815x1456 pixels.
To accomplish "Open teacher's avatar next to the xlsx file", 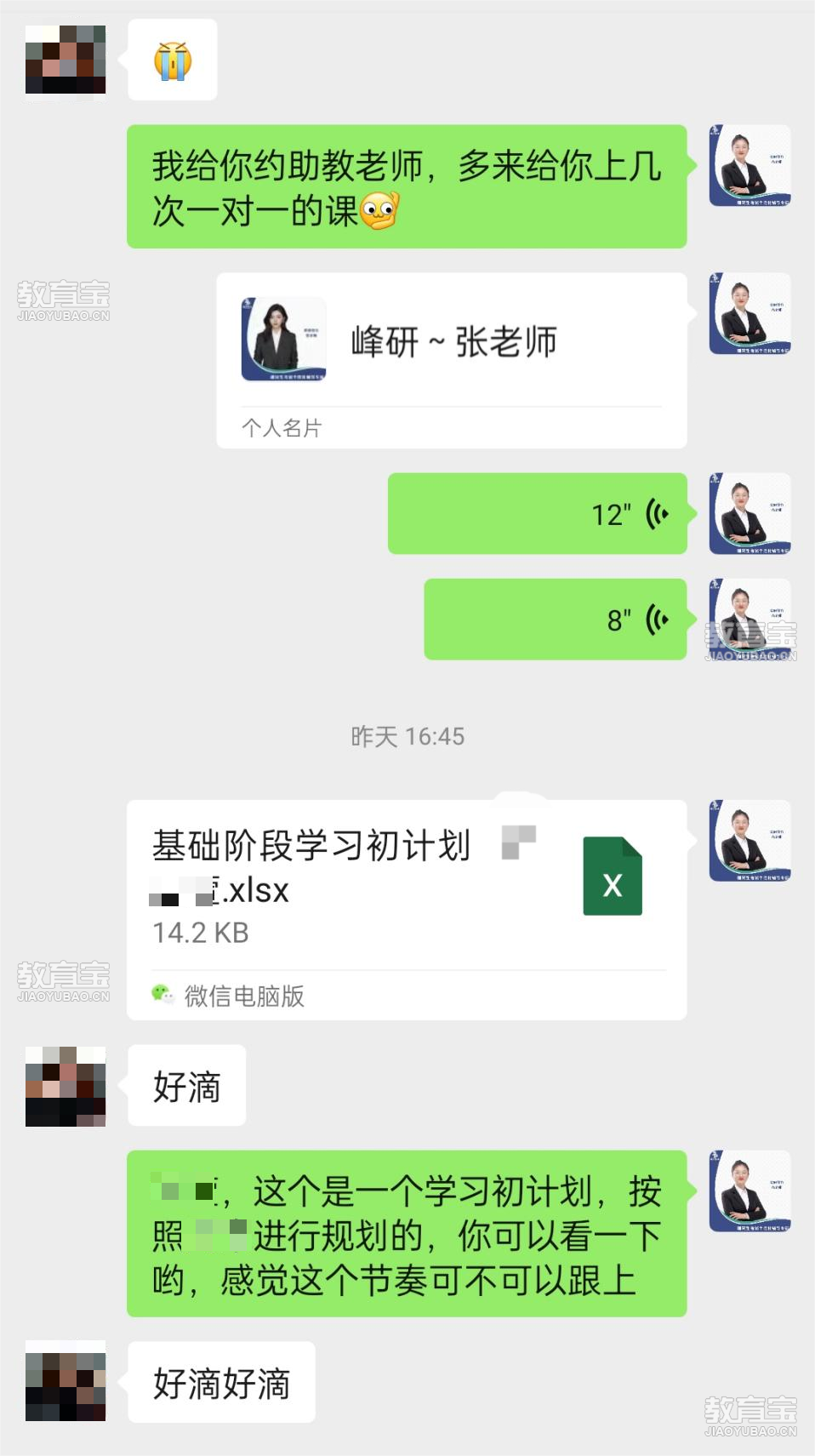I will click(749, 841).
